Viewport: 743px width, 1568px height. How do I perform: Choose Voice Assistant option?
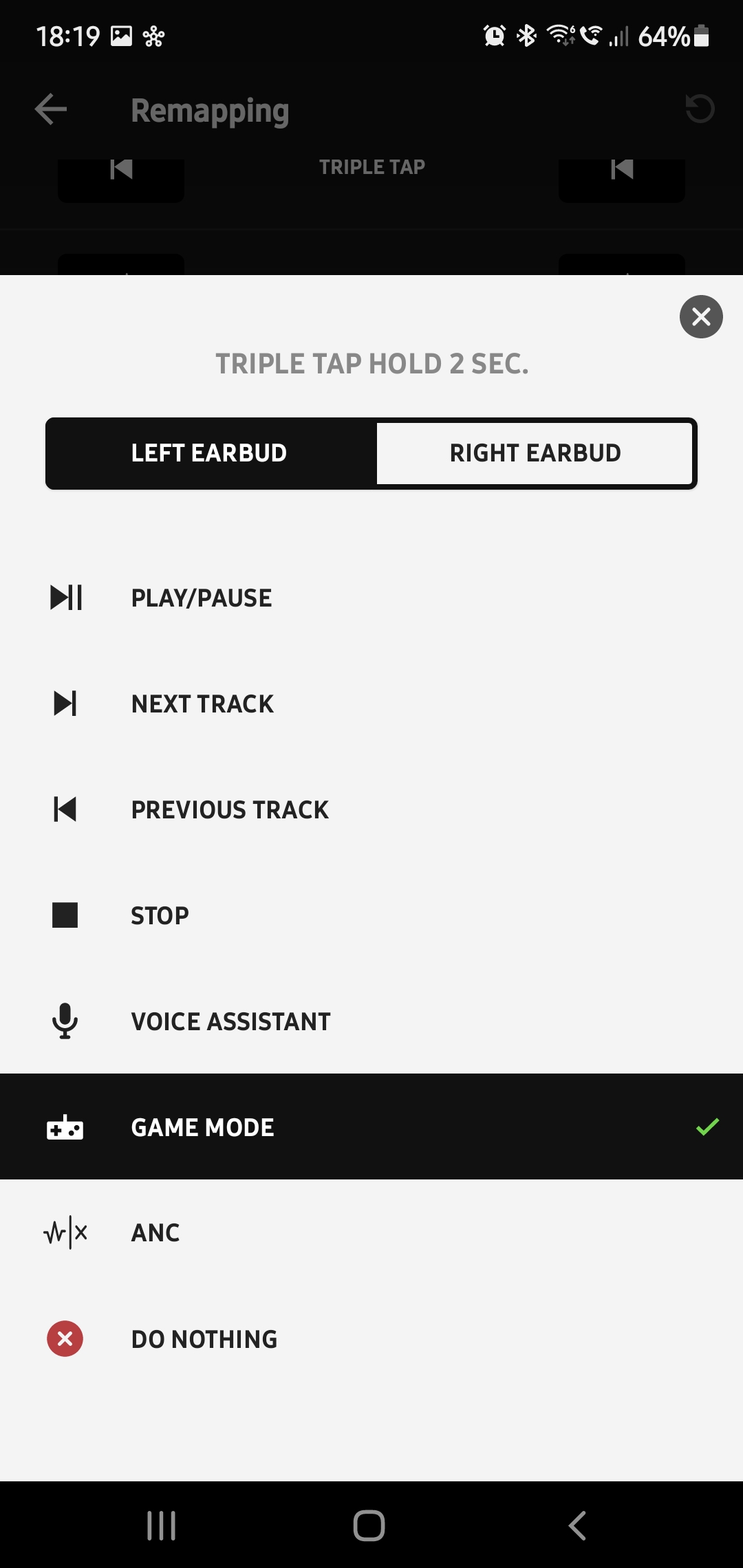point(371,1021)
